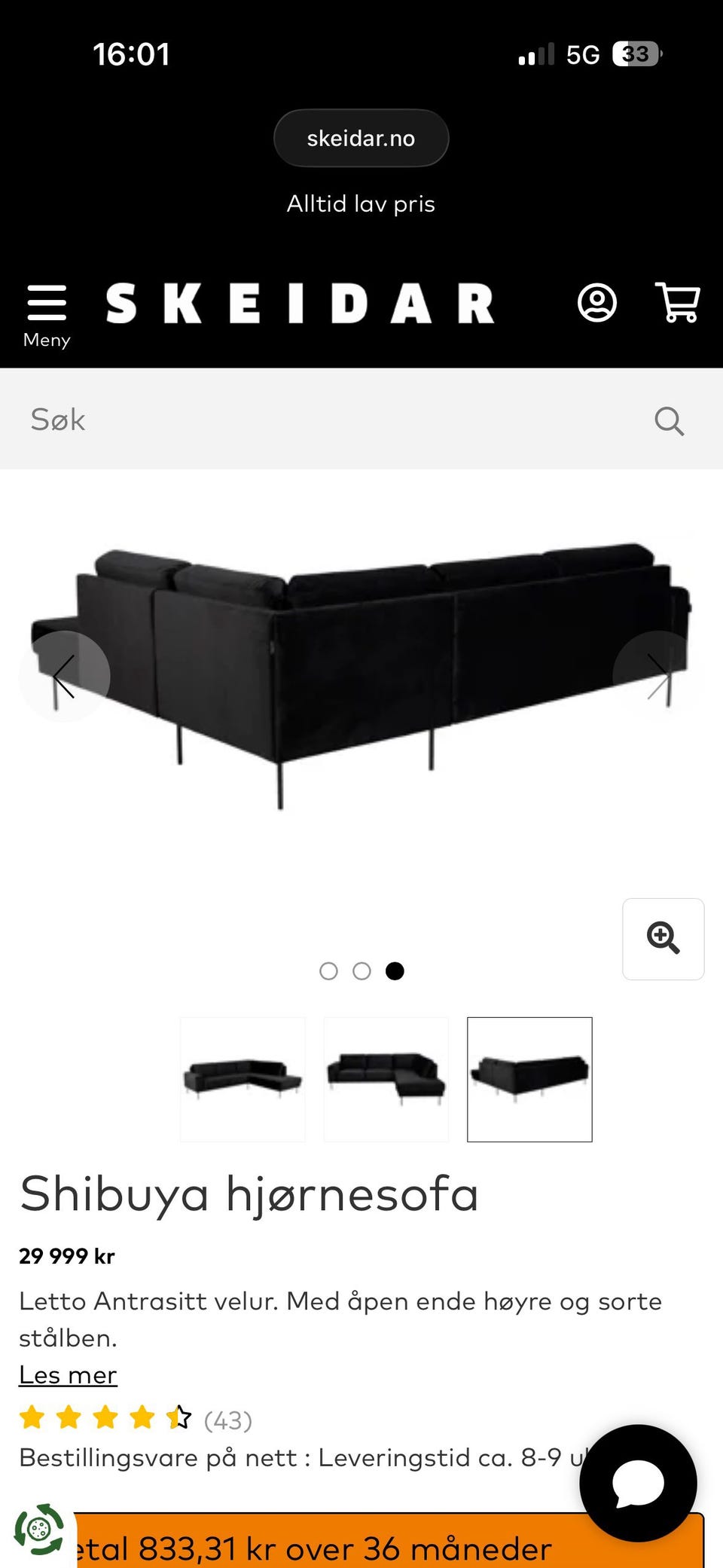View the first sofa thumbnail
Image resolution: width=723 pixels, height=1568 pixels.
pyautogui.click(x=243, y=1079)
